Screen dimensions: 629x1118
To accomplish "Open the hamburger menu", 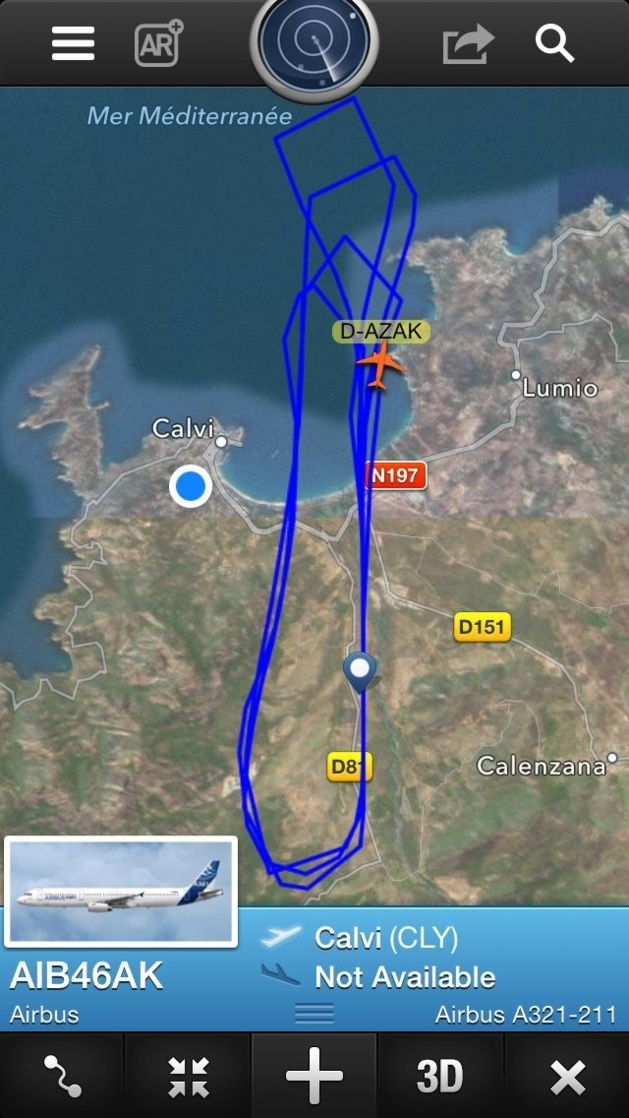I will pos(73,43).
